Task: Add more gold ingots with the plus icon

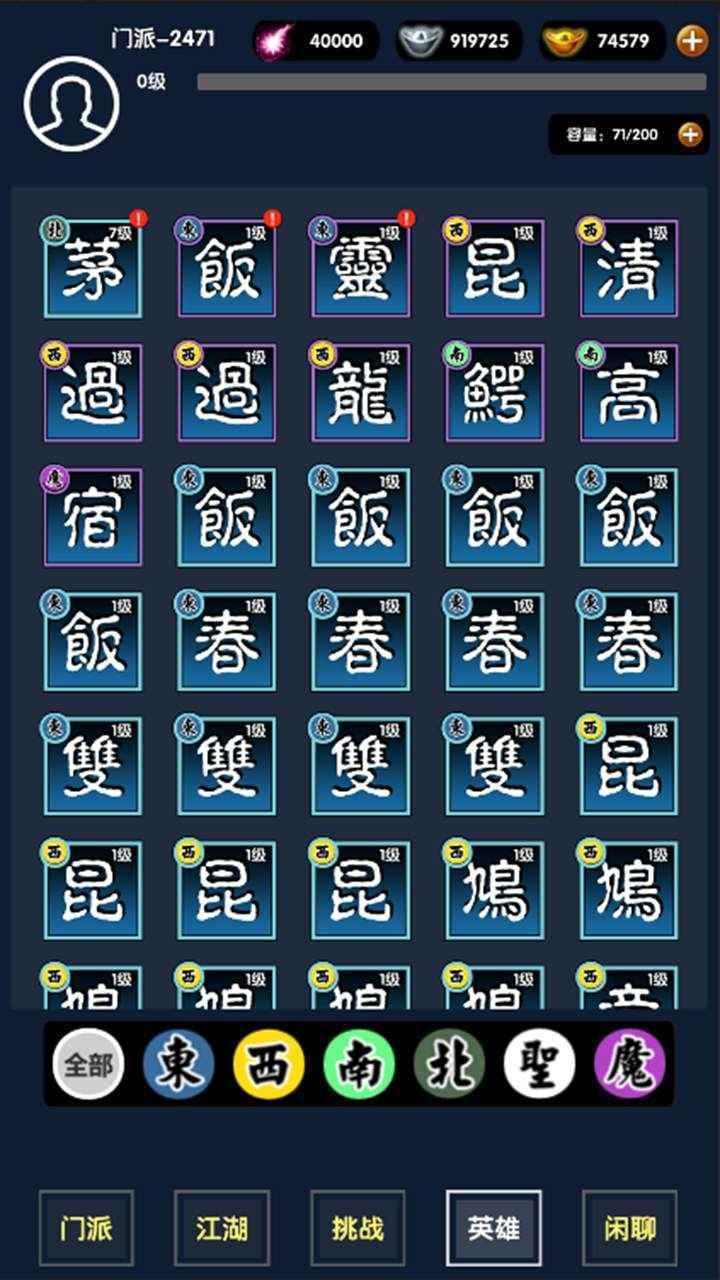Action: click(692, 41)
